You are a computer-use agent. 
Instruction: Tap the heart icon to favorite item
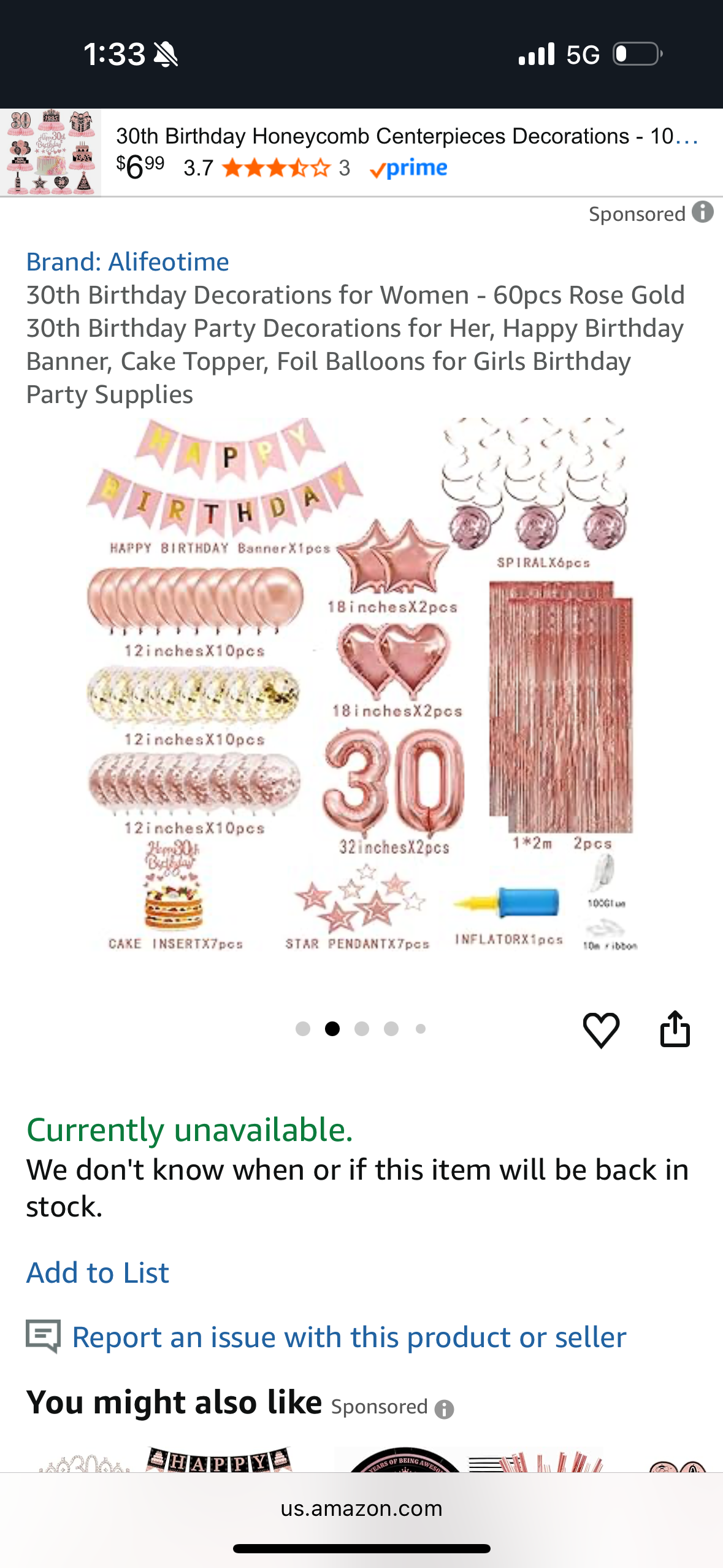pos(602,1030)
